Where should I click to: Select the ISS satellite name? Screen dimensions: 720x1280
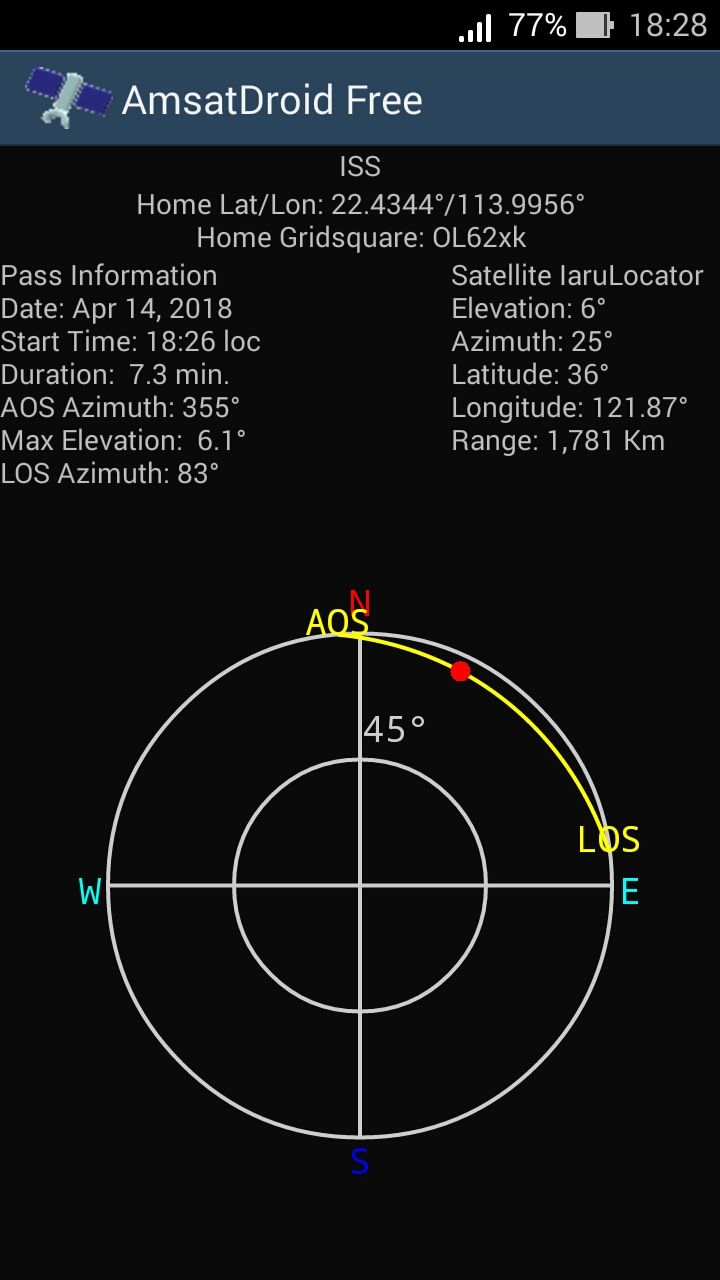click(x=359, y=166)
